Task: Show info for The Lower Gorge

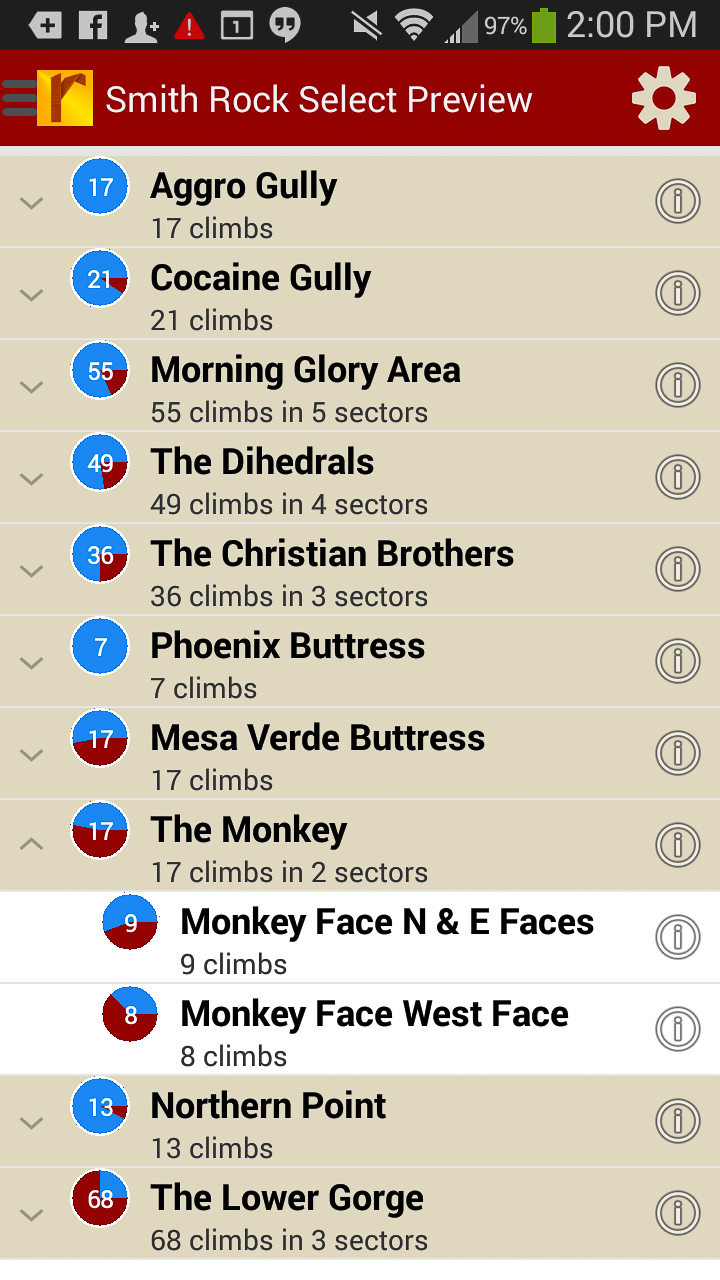Action: tap(677, 1213)
